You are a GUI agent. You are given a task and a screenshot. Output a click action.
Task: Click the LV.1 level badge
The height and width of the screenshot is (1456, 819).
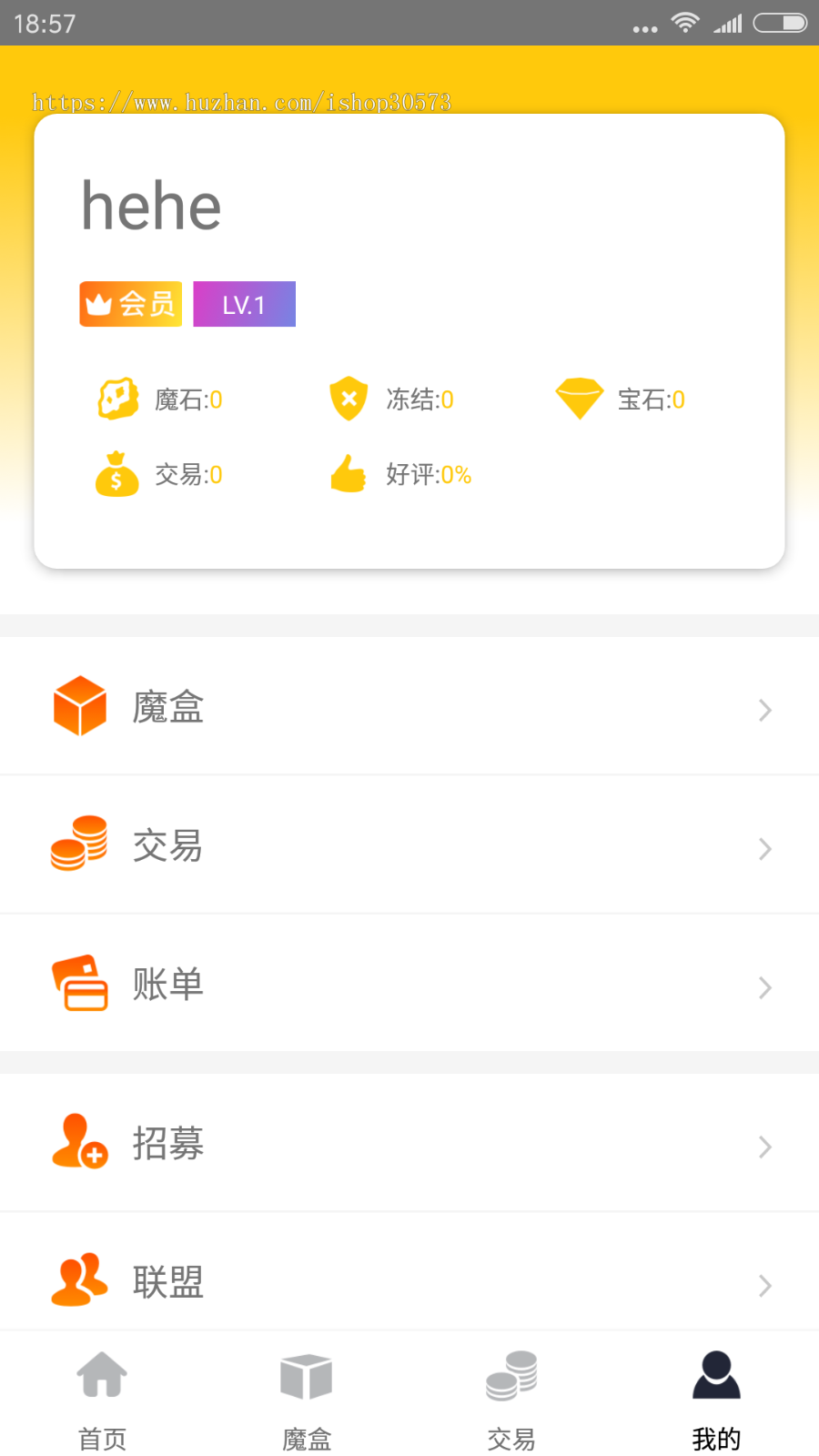tap(244, 304)
